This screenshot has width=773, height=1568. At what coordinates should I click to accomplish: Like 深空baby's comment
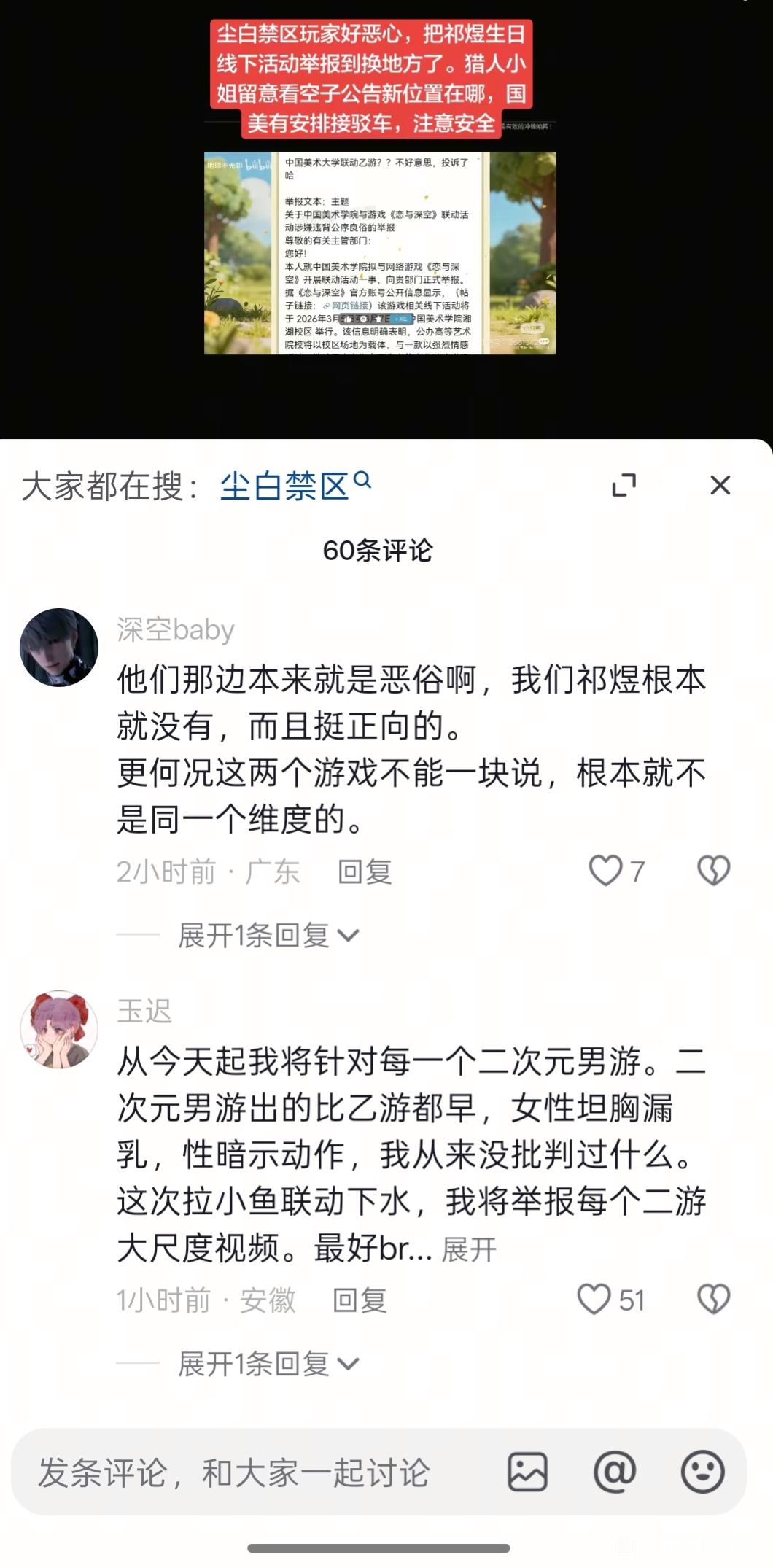pos(605,871)
